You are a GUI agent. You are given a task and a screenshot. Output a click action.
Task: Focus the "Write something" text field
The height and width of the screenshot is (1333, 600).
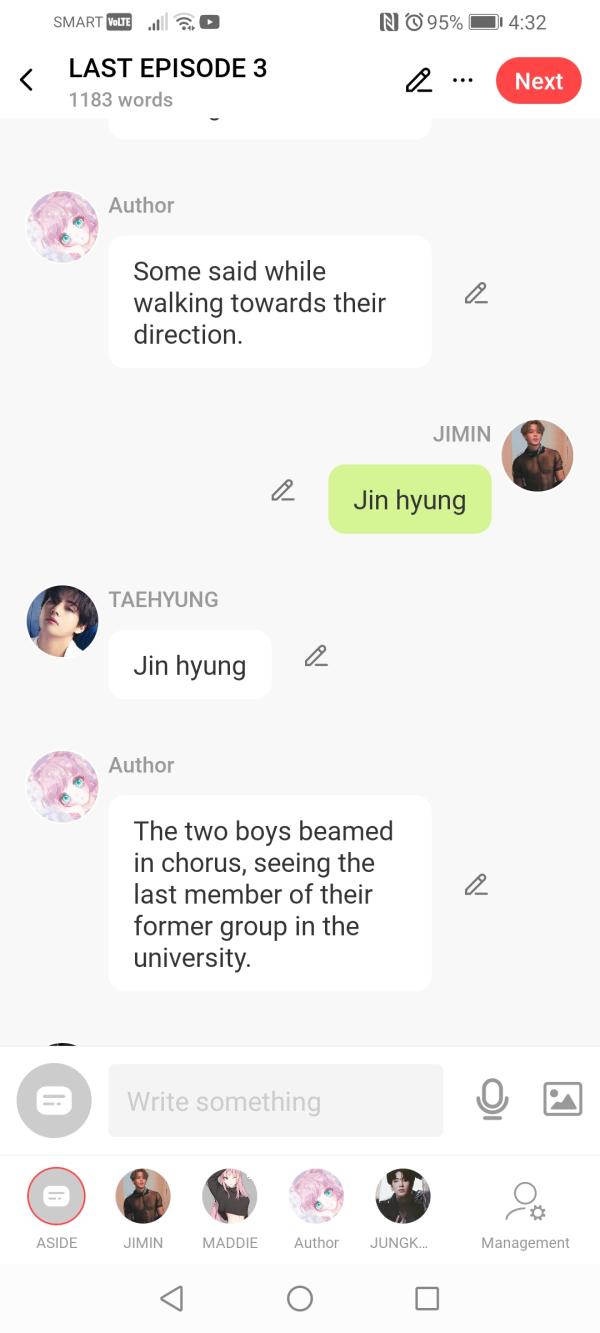point(275,1101)
